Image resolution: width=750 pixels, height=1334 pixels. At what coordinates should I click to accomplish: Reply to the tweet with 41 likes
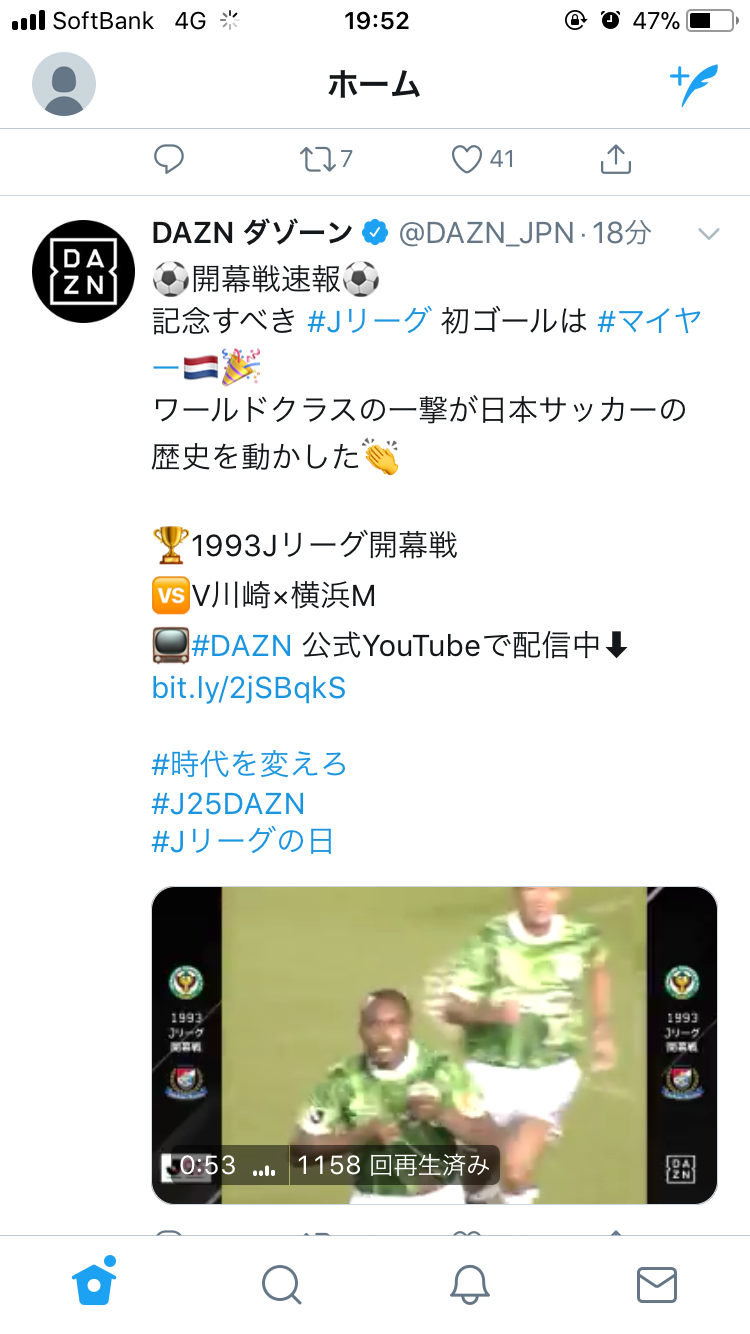click(168, 159)
